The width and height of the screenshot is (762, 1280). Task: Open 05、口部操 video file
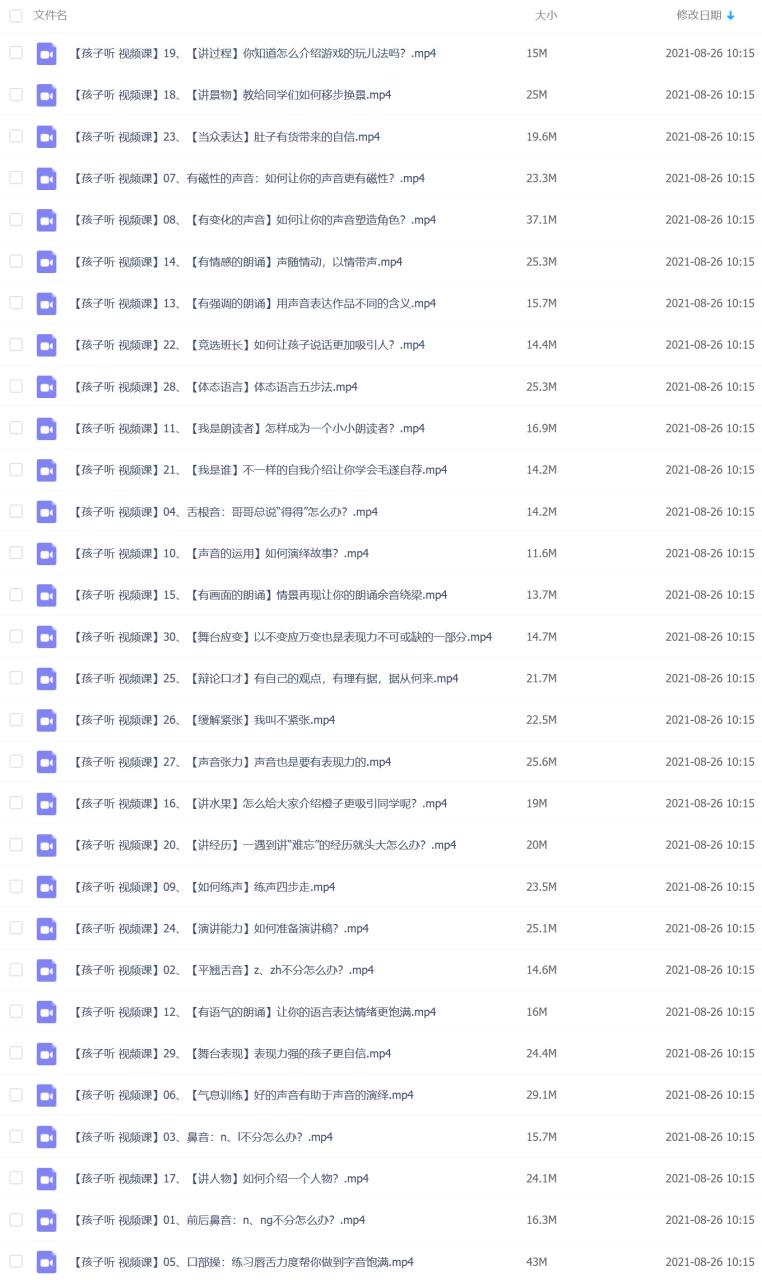pos(243,1261)
